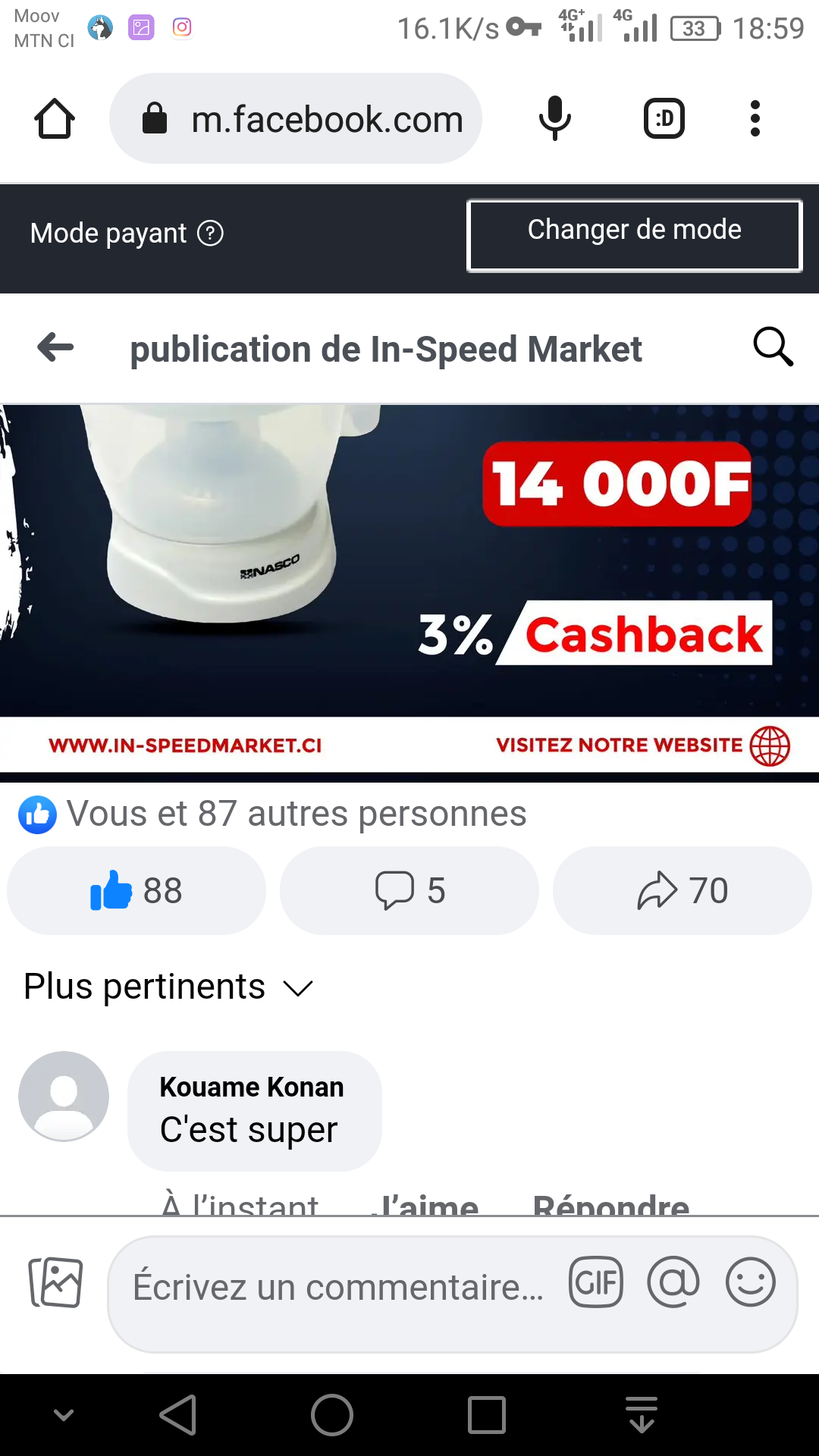Attach a photo to the comment

55,1282
